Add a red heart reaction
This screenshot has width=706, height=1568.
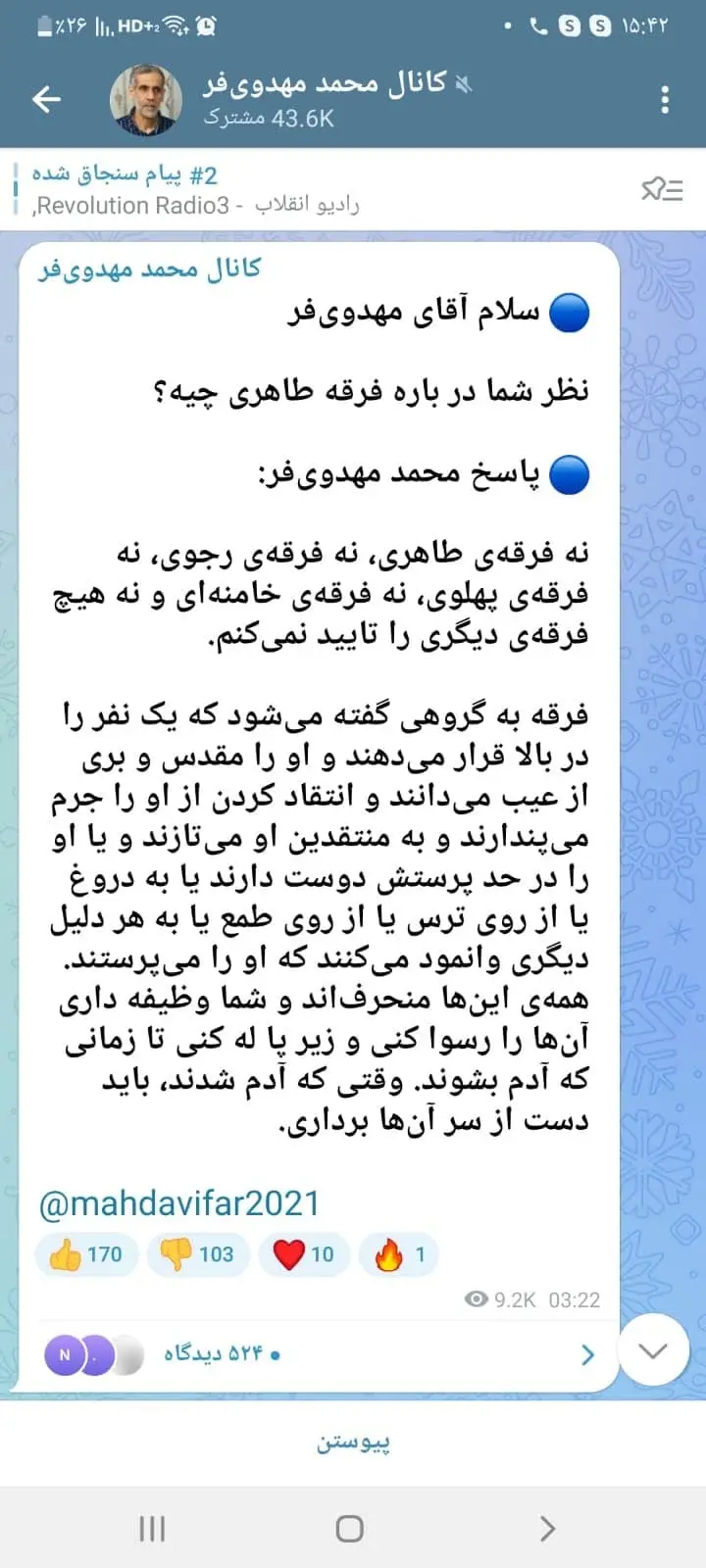[x=304, y=1254]
